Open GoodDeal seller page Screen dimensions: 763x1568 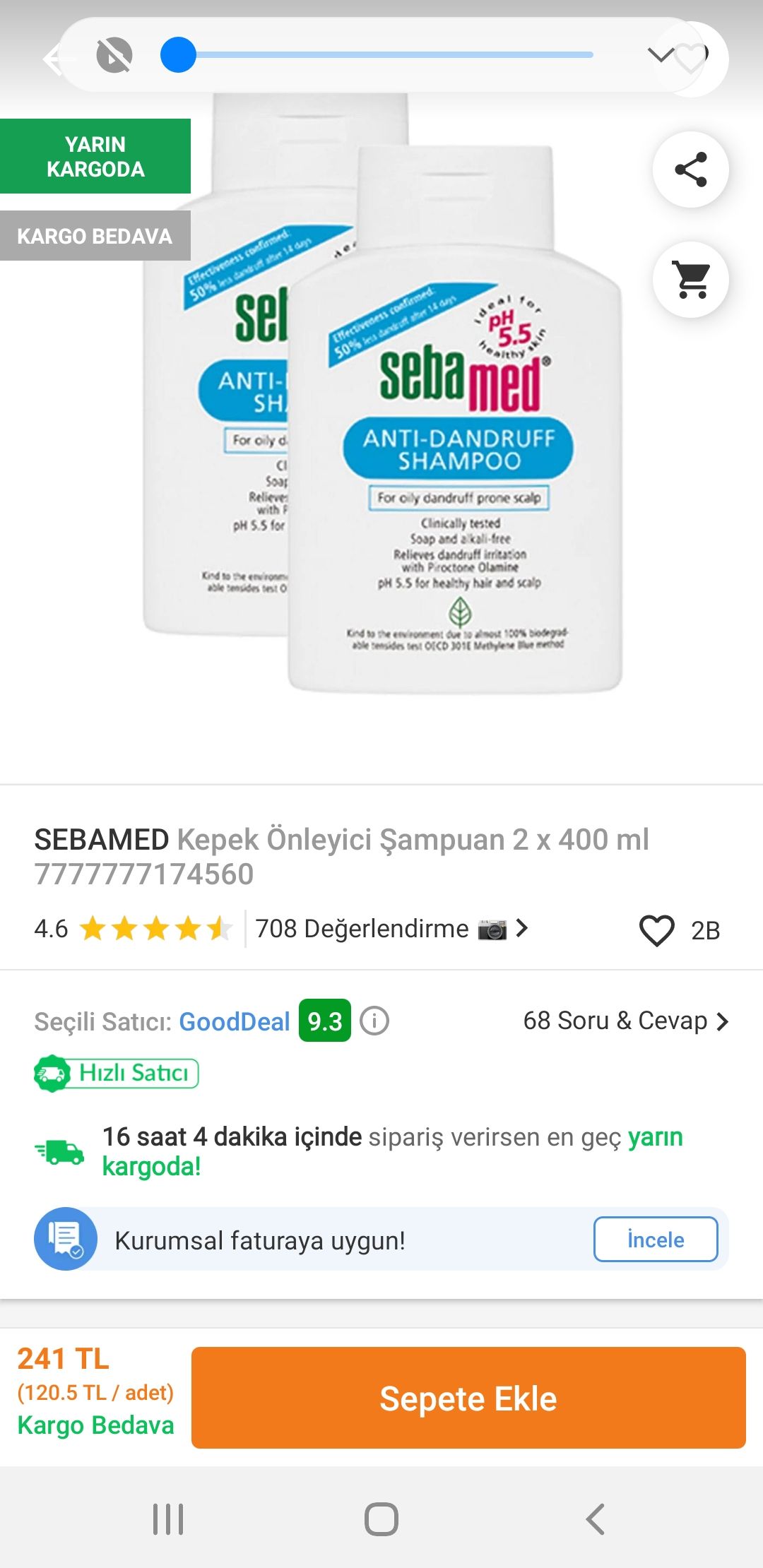click(235, 1021)
